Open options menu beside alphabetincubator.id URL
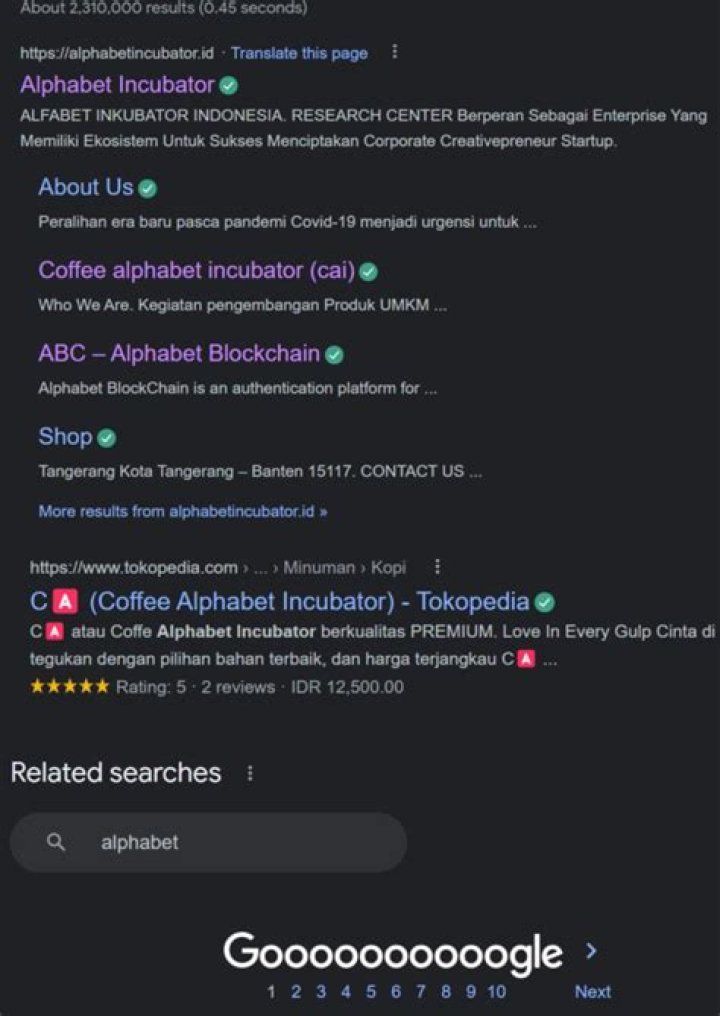 click(395, 52)
